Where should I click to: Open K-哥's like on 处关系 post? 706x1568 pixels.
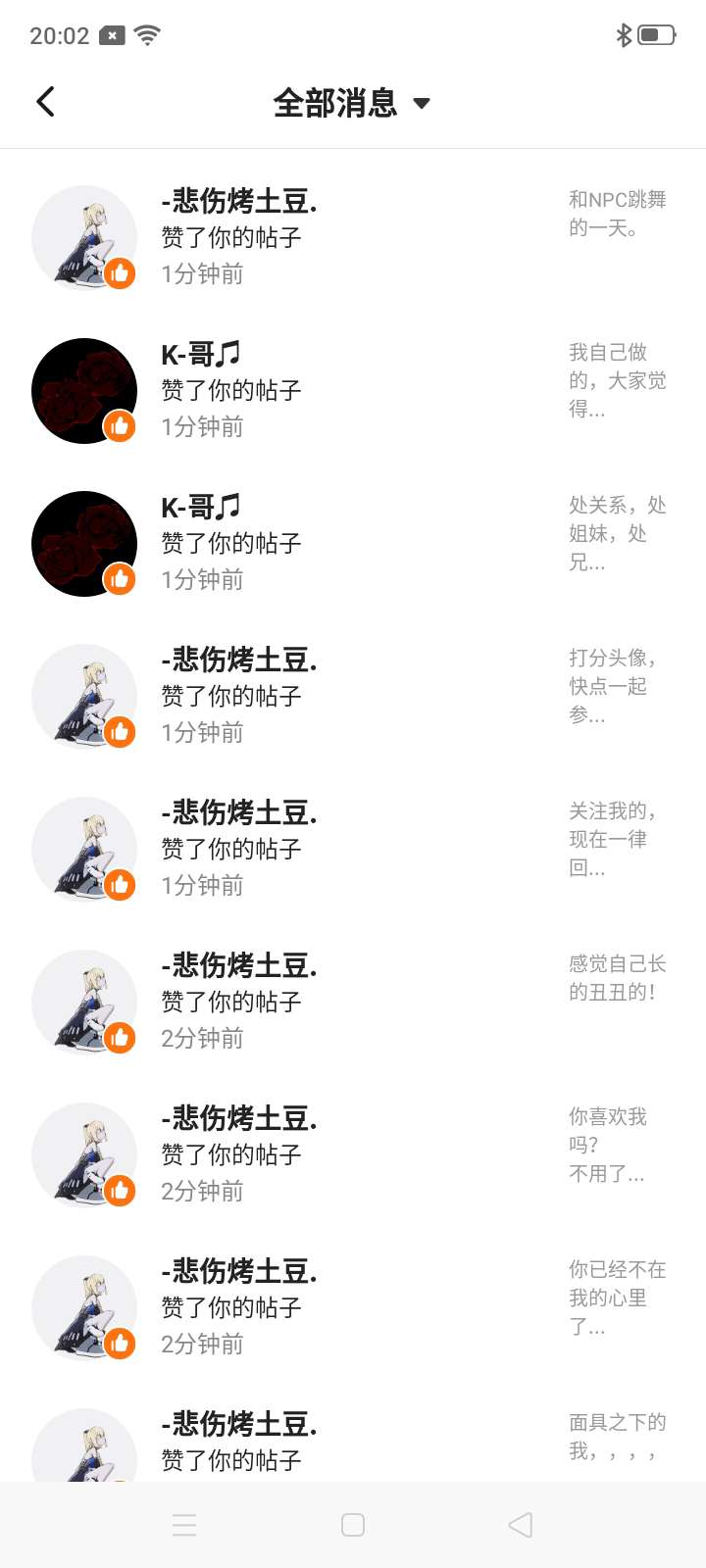(x=353, y=543)
